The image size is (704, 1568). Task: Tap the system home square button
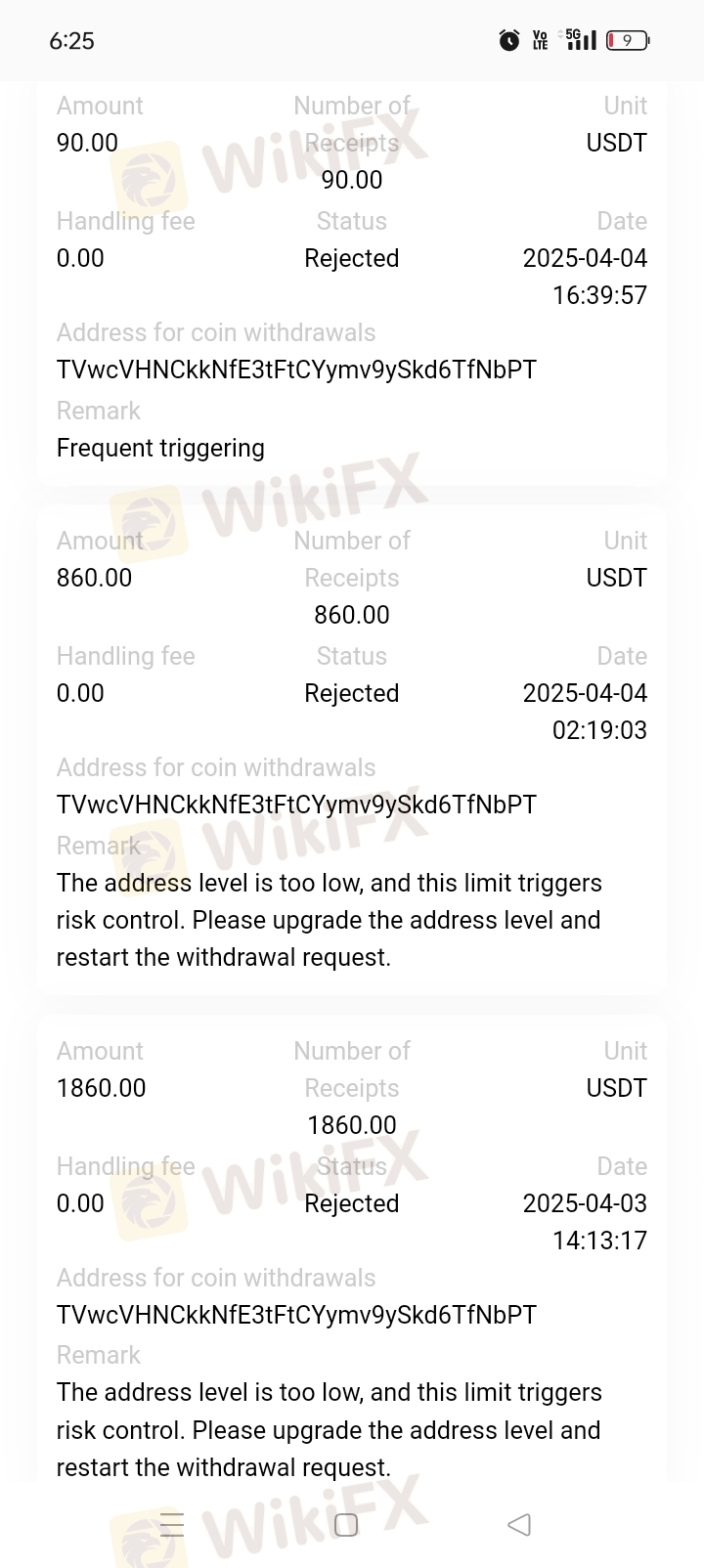[346, 1525]
